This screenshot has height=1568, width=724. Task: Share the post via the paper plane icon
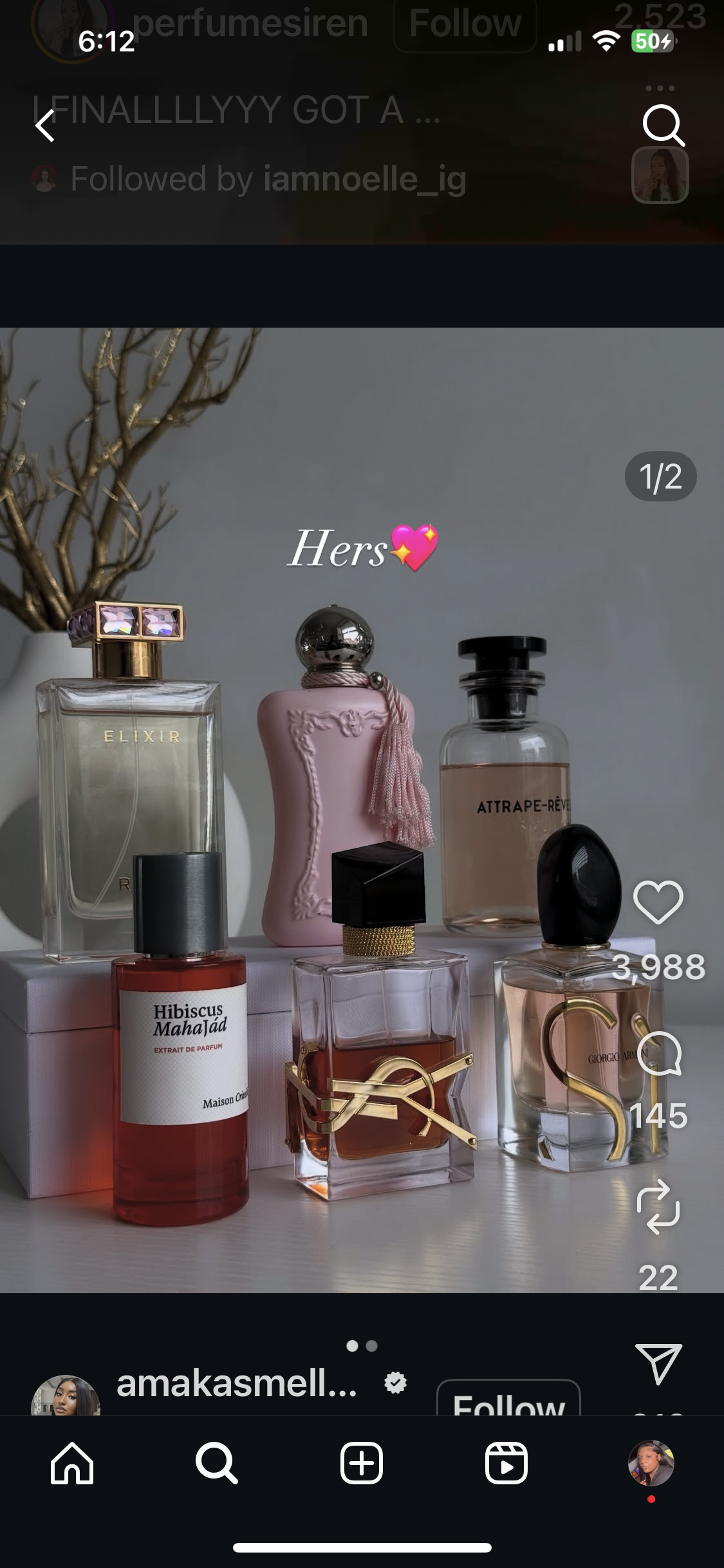click(x=658, y=1363)
